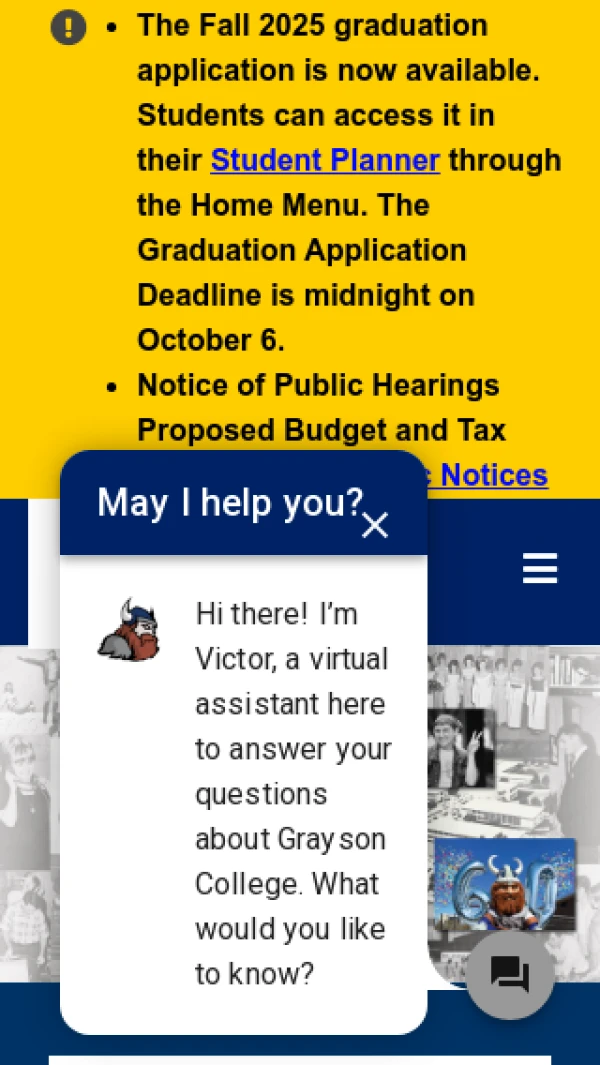Open the Student Planner link
This screenshot has width=600, height=1065.
click(325, 160)
